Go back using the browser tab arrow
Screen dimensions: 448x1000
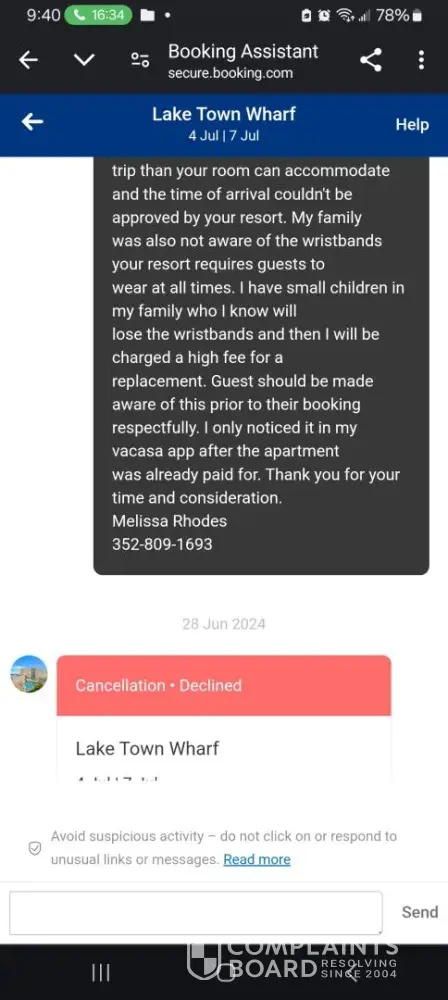point(28,61)
